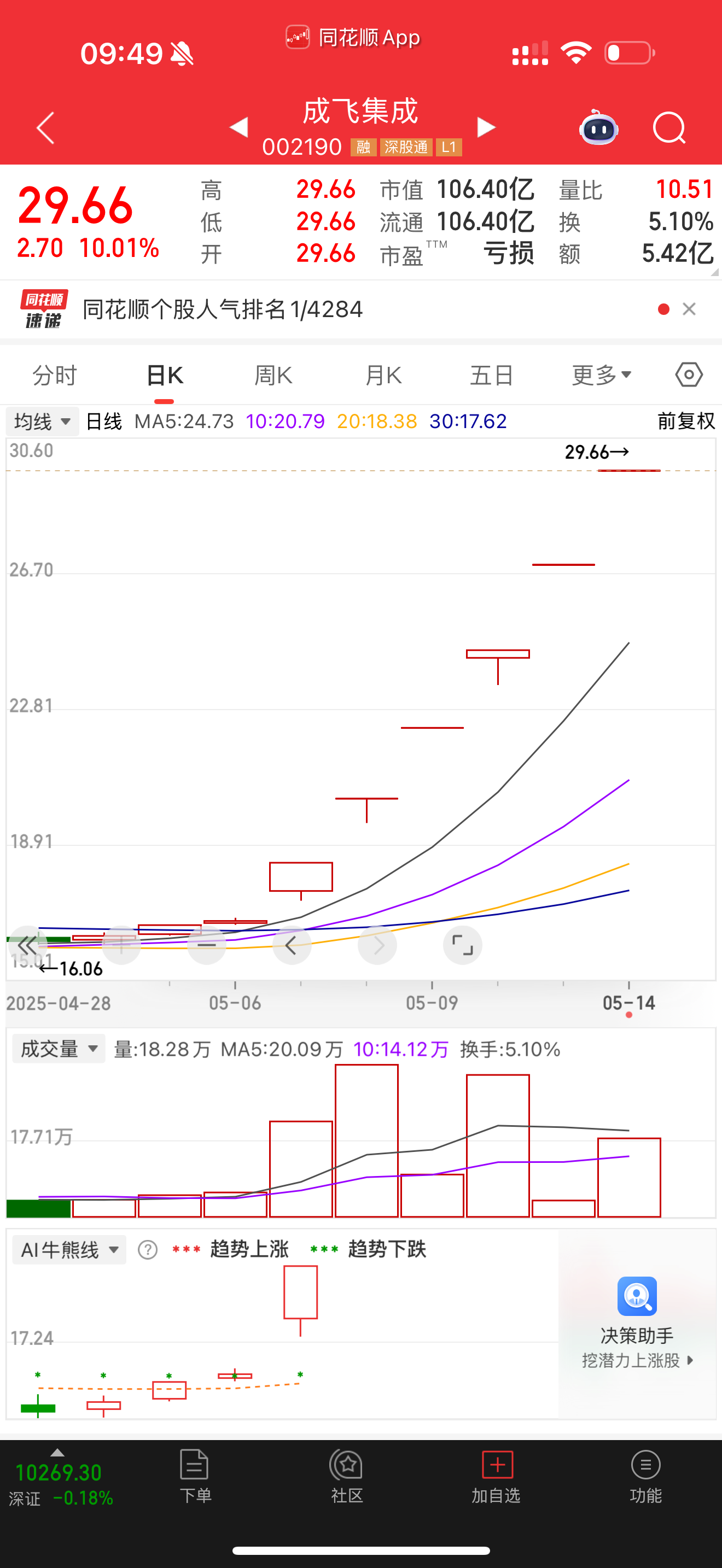Screen dimensions: 722x1568
Task: Open the AI robot assistant
Action: (598, 128)
